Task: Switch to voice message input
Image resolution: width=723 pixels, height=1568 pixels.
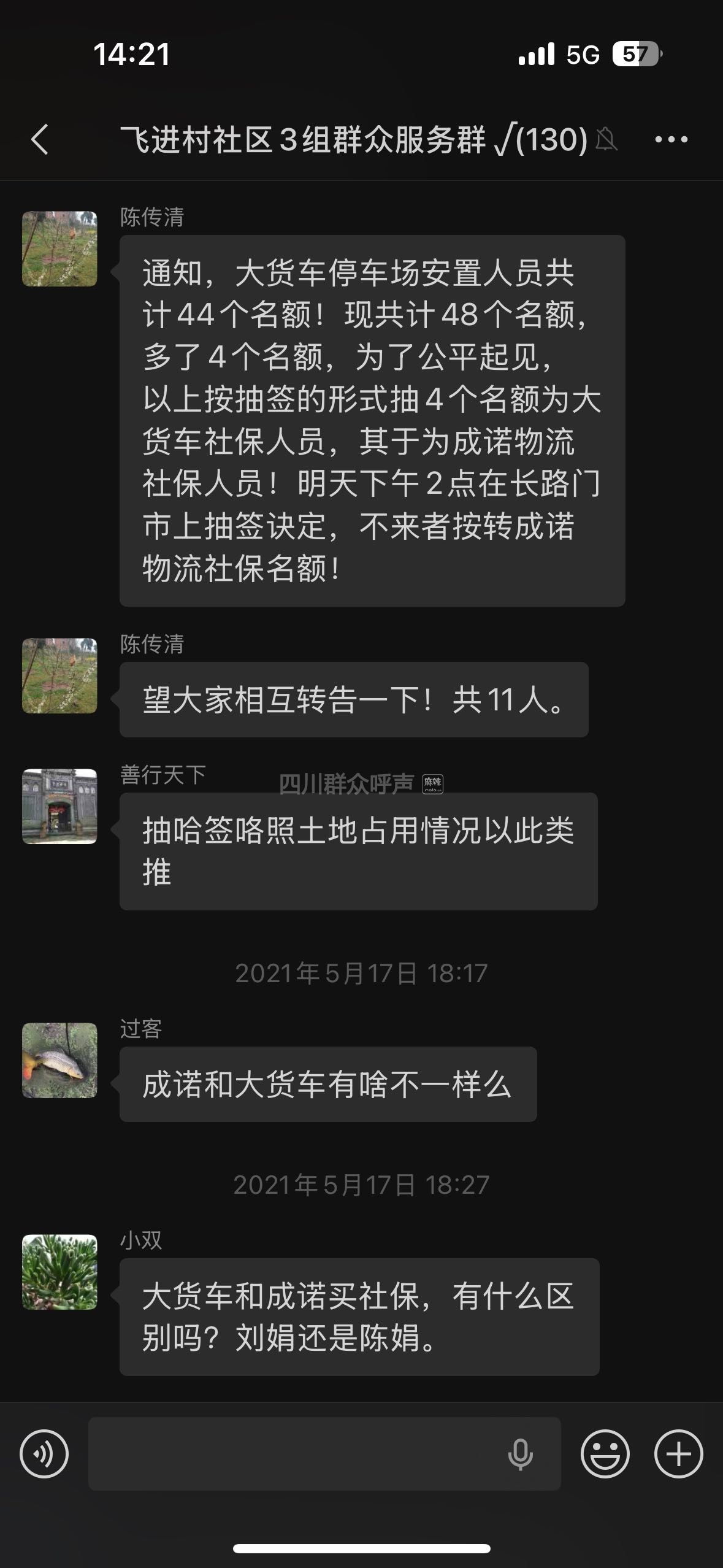Action: [44, 1453]
